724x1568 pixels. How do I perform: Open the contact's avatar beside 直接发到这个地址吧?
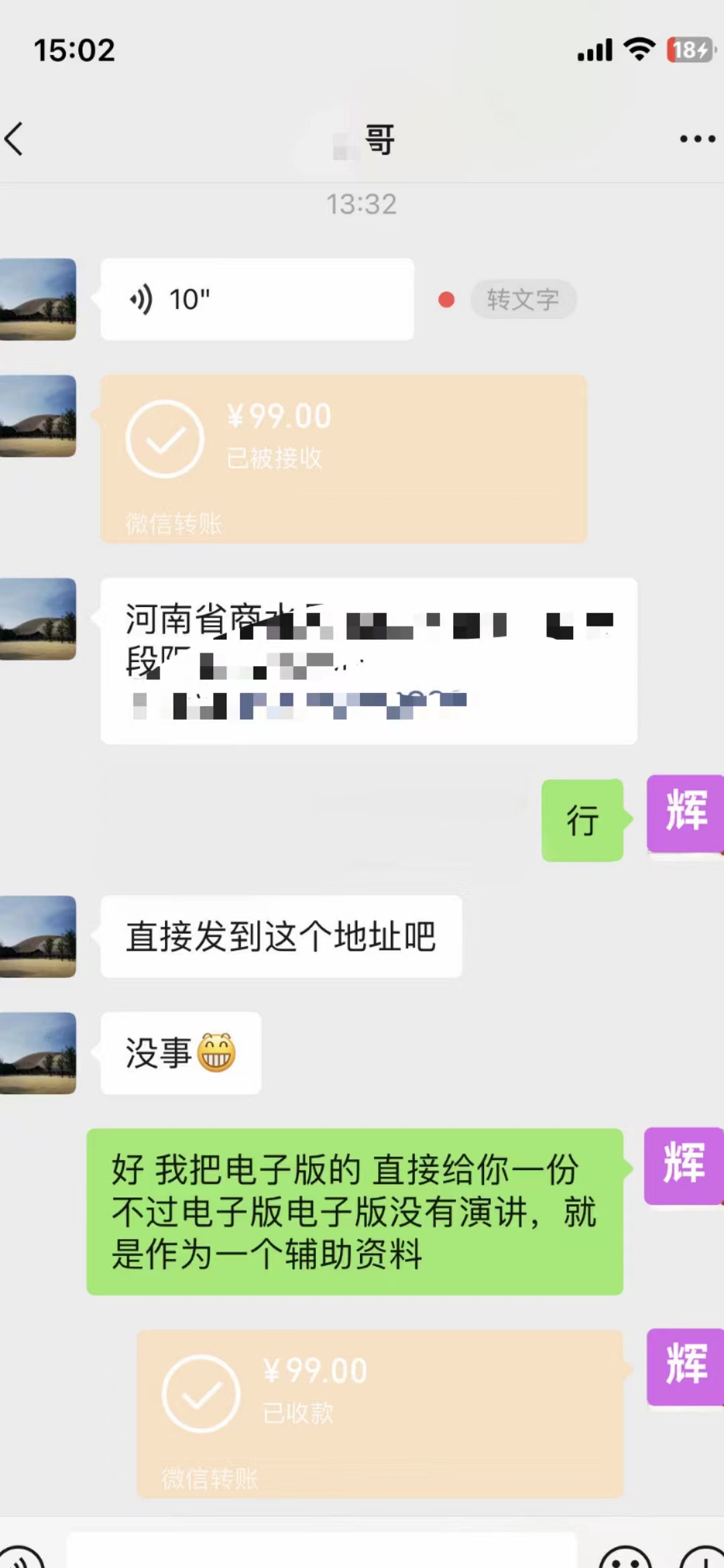(x=38, y=936)
